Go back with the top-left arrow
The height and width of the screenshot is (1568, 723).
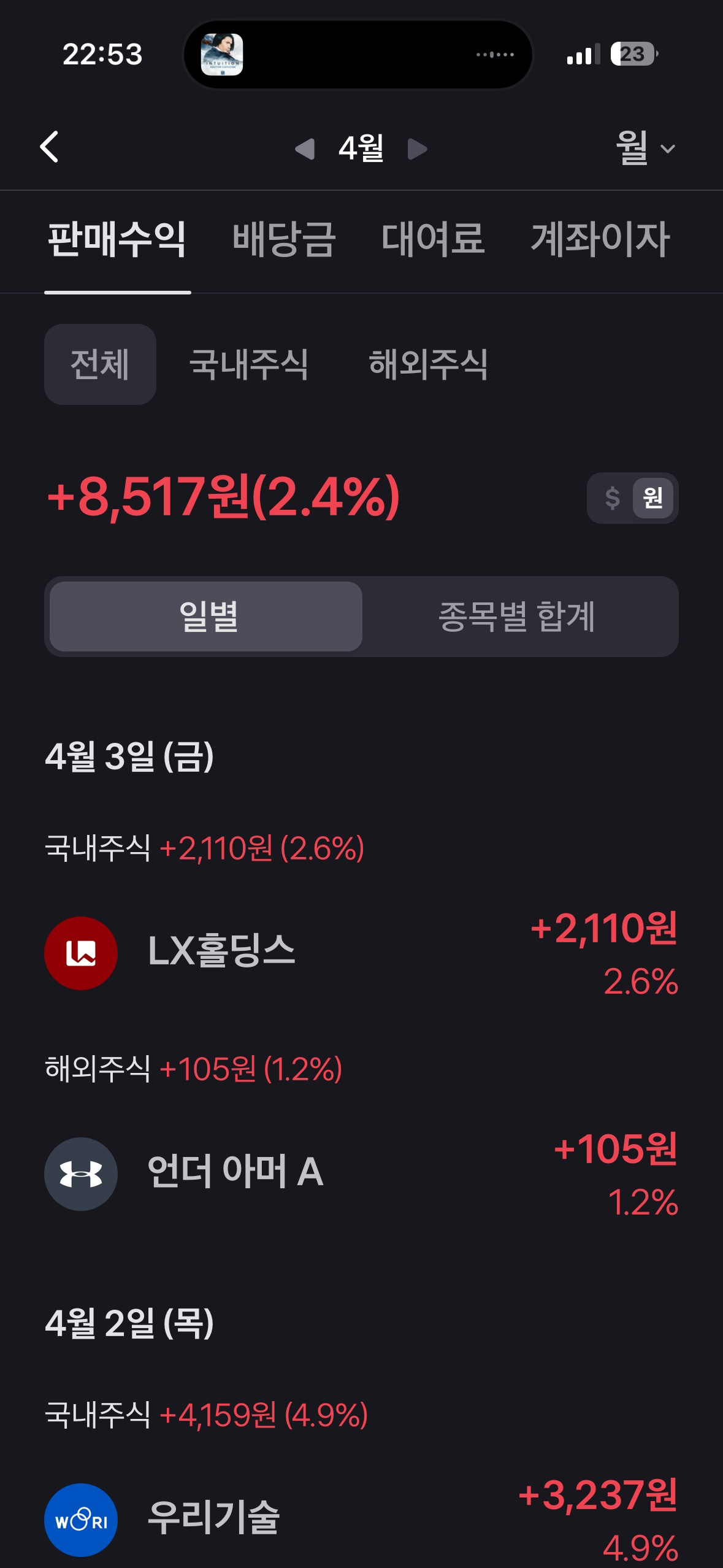(x=49, y=147)
